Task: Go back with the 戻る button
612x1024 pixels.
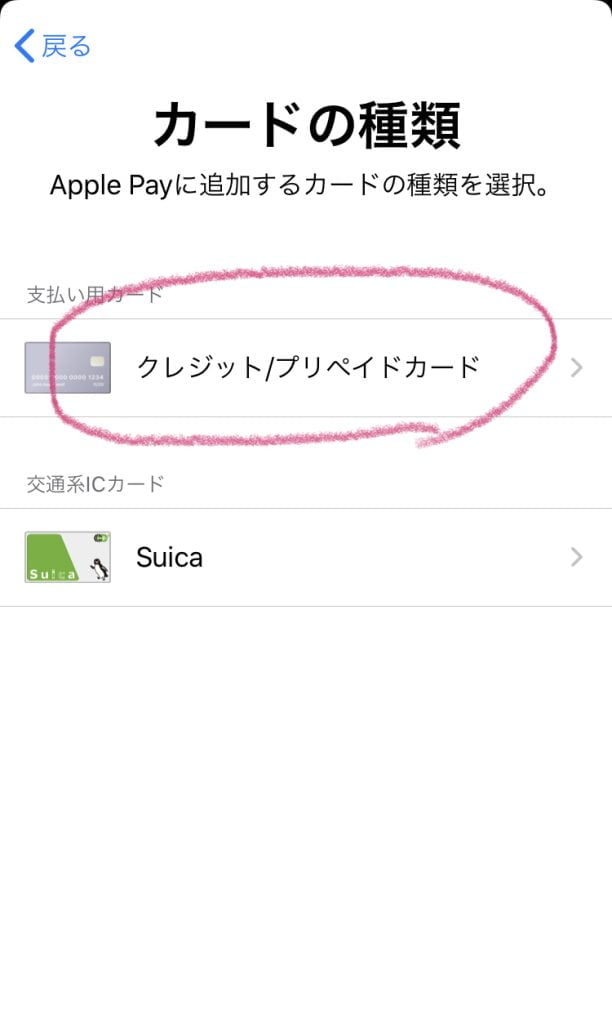Action: [x=53, y=45]
